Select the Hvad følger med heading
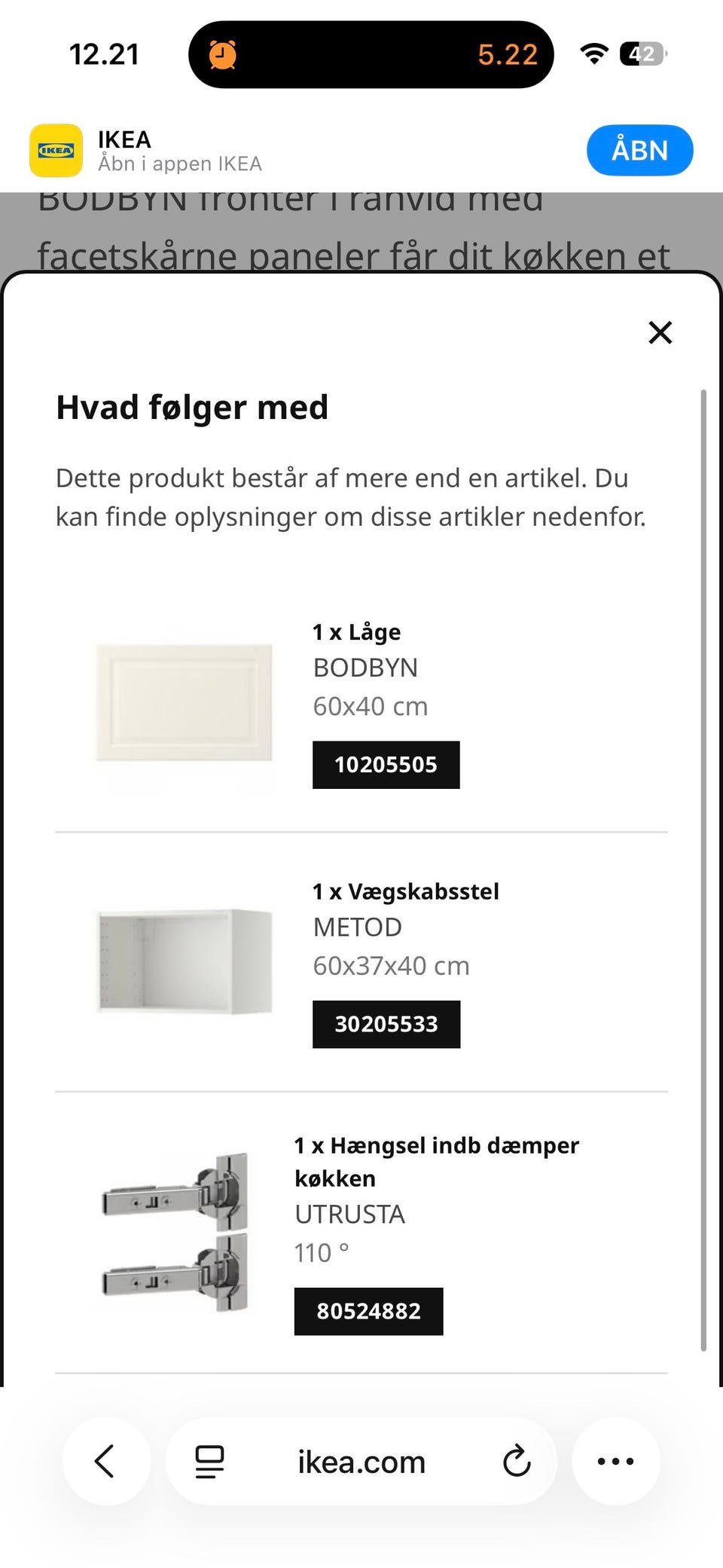This screenshot has height=1568, width=723. pos(192,407)
